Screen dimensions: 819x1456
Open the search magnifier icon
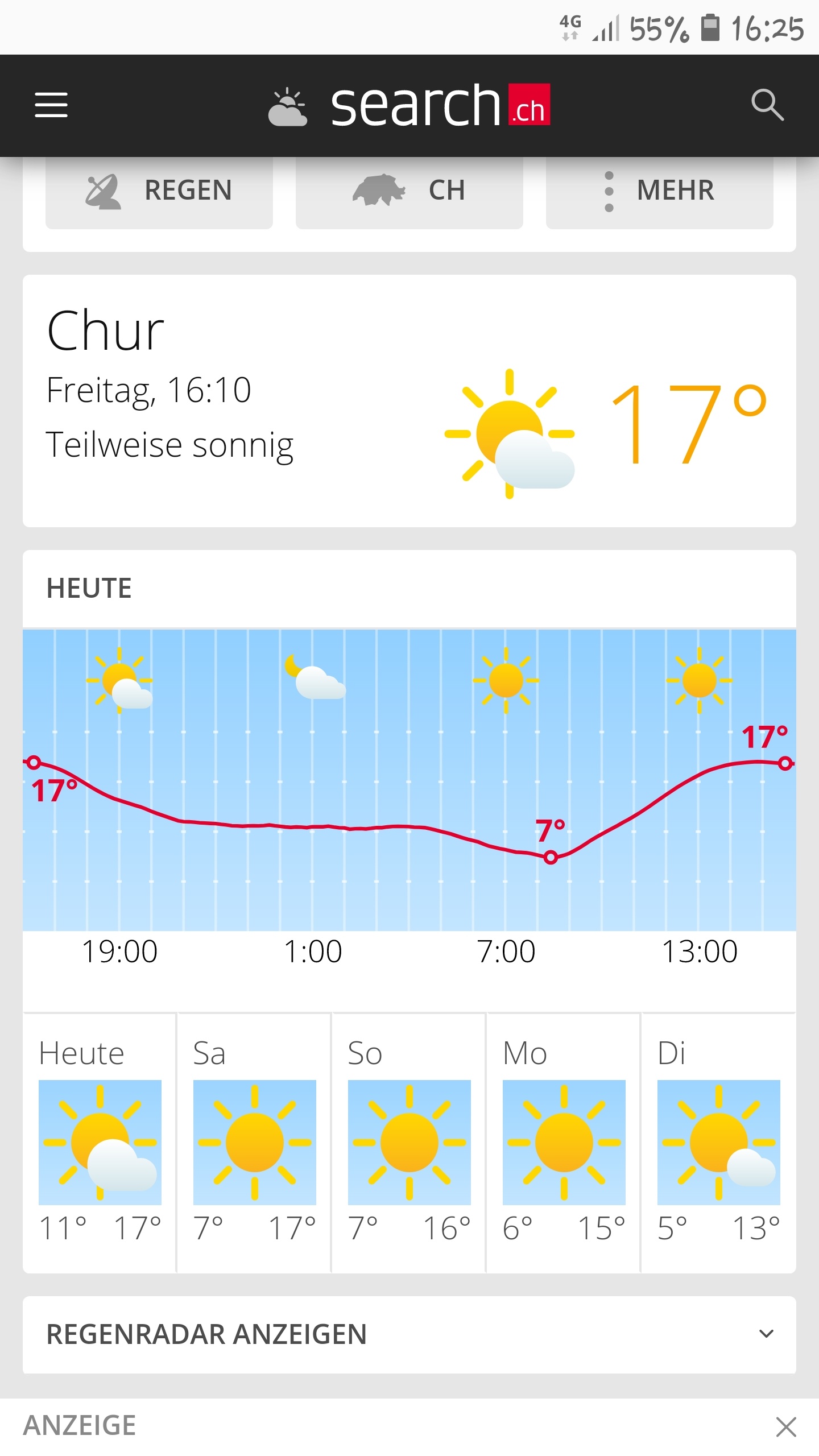tap(767, 105)
